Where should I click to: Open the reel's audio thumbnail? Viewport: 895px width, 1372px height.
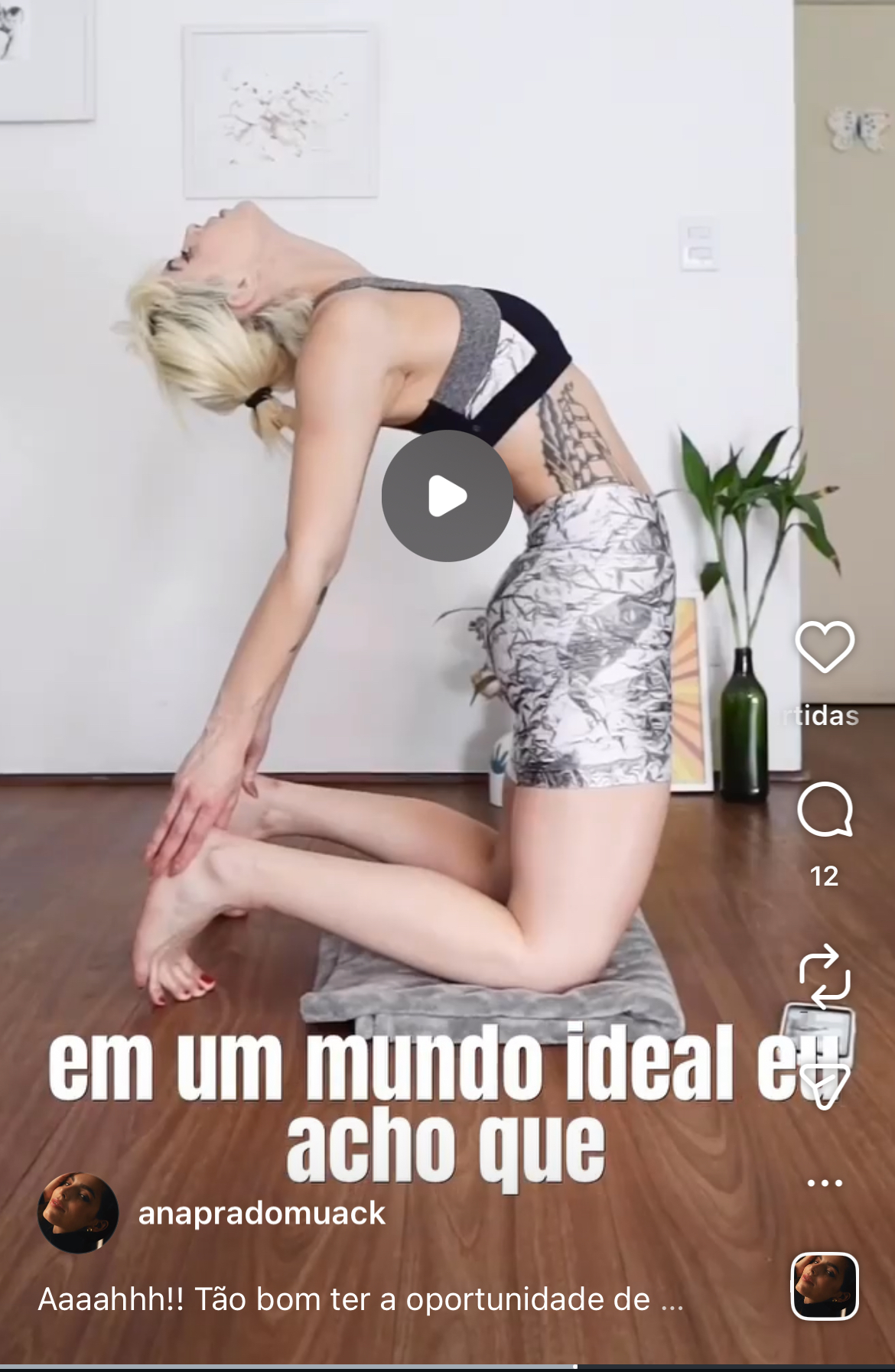(824, 1286)
